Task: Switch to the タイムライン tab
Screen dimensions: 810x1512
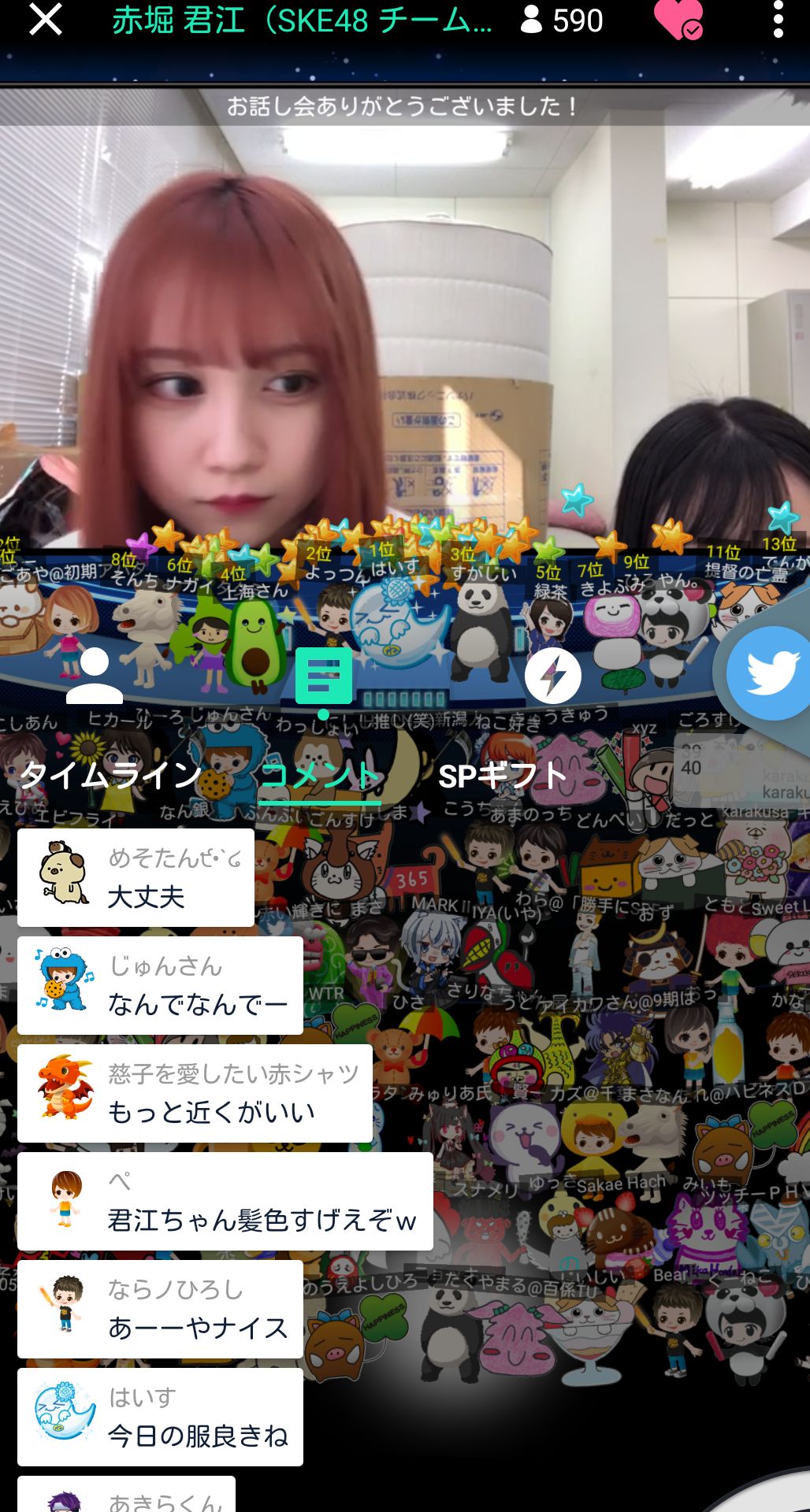Action: tap(110, 776)
